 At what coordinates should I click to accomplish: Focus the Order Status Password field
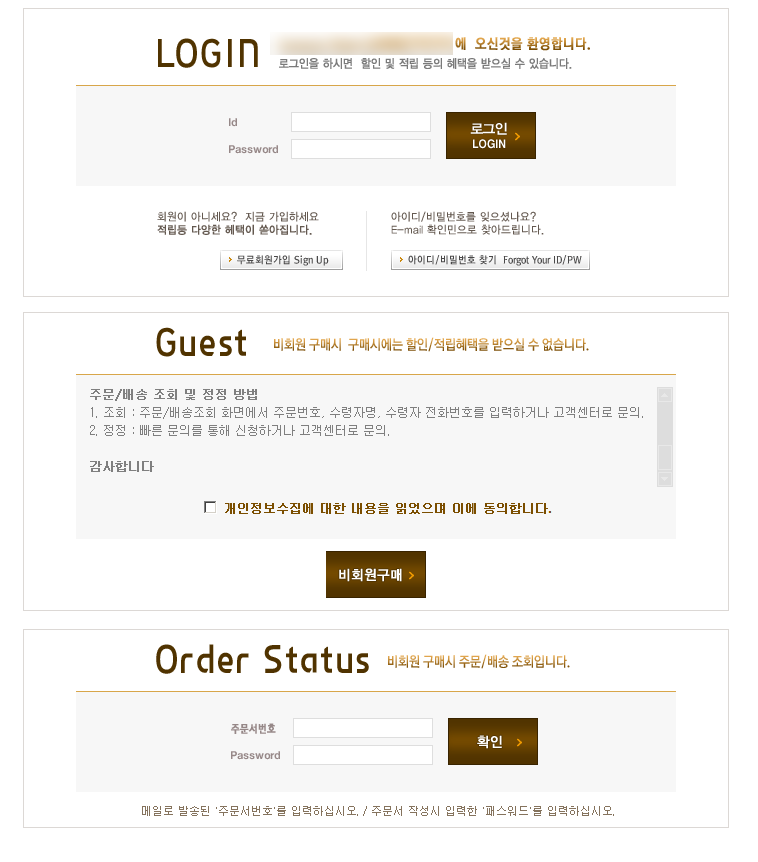(x=362, y=755)
